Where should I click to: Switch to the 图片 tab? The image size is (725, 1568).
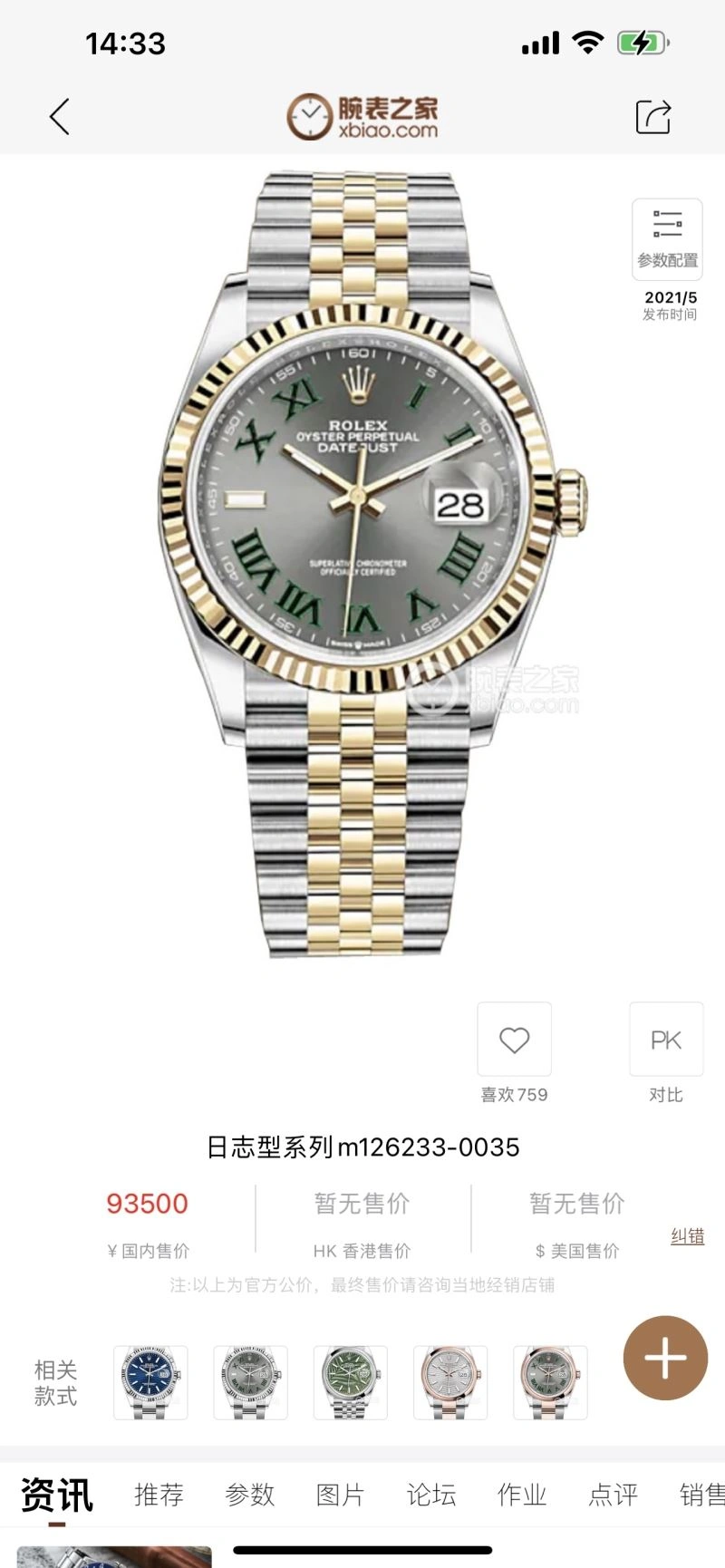[x=340, y=1495]
